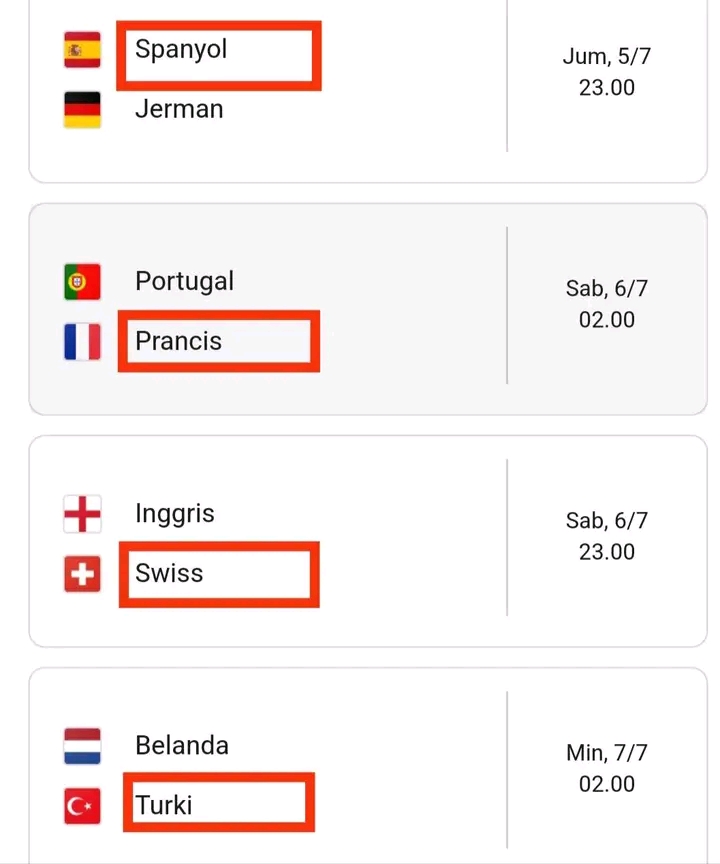
Task: Select the Belanda team name
Action: [x=181, y=746]
